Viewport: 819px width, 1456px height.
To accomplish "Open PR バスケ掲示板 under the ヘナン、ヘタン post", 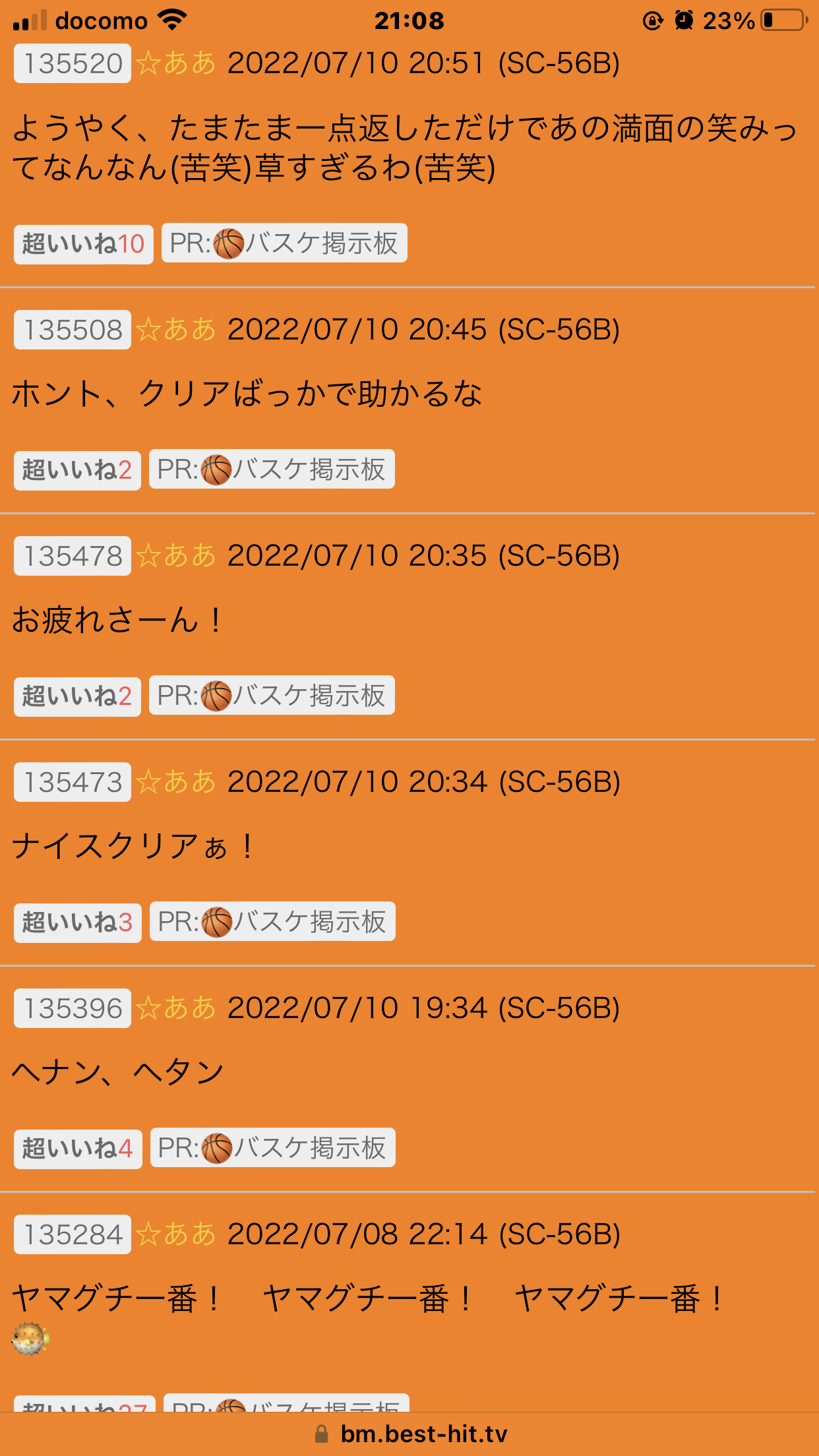I will (x=273, y=1147).
